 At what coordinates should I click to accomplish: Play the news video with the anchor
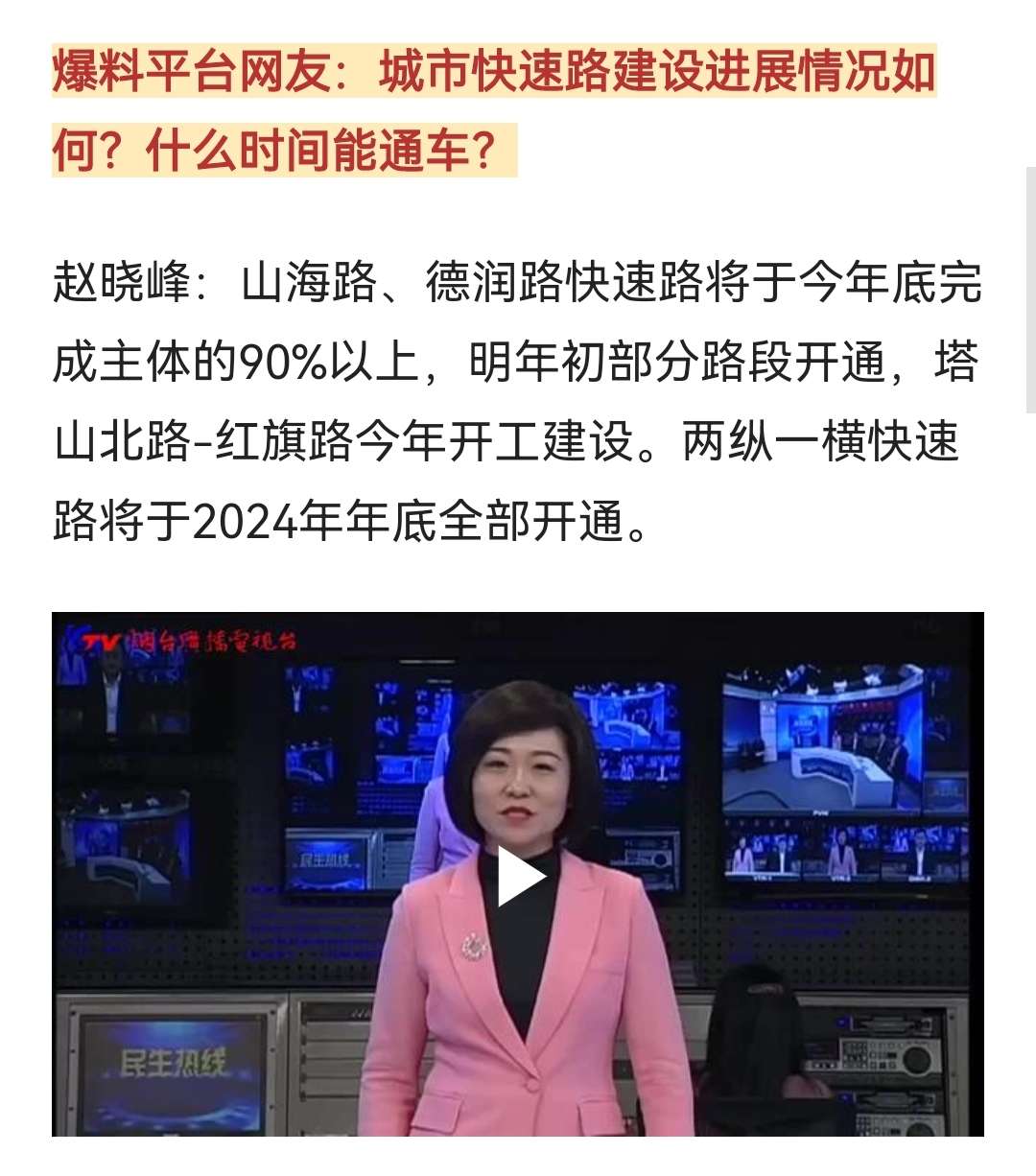coord(519,876)
